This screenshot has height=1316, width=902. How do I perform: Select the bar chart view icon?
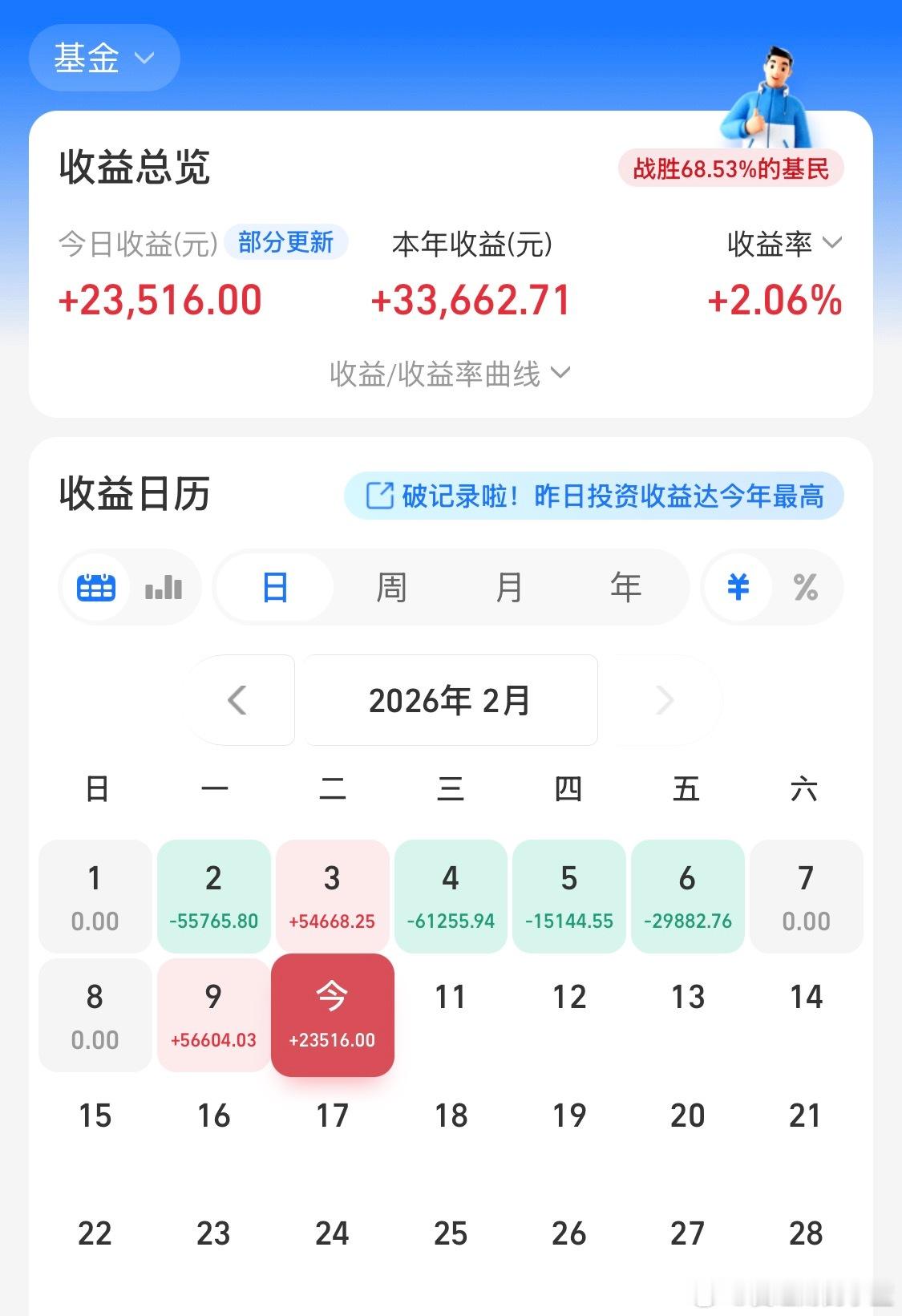tap(163, 587)
